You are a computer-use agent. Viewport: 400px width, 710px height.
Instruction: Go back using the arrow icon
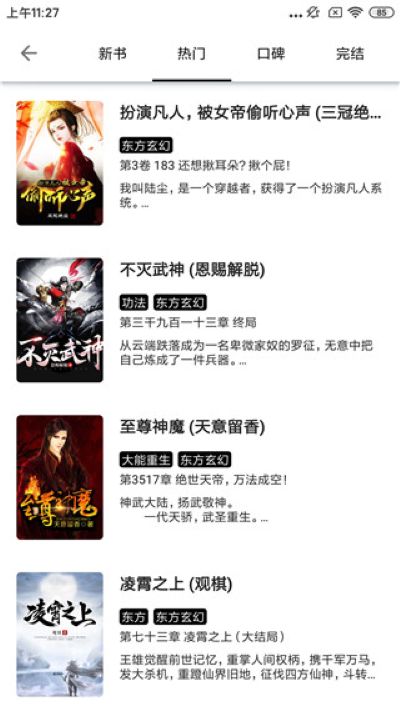coord(29,53)
